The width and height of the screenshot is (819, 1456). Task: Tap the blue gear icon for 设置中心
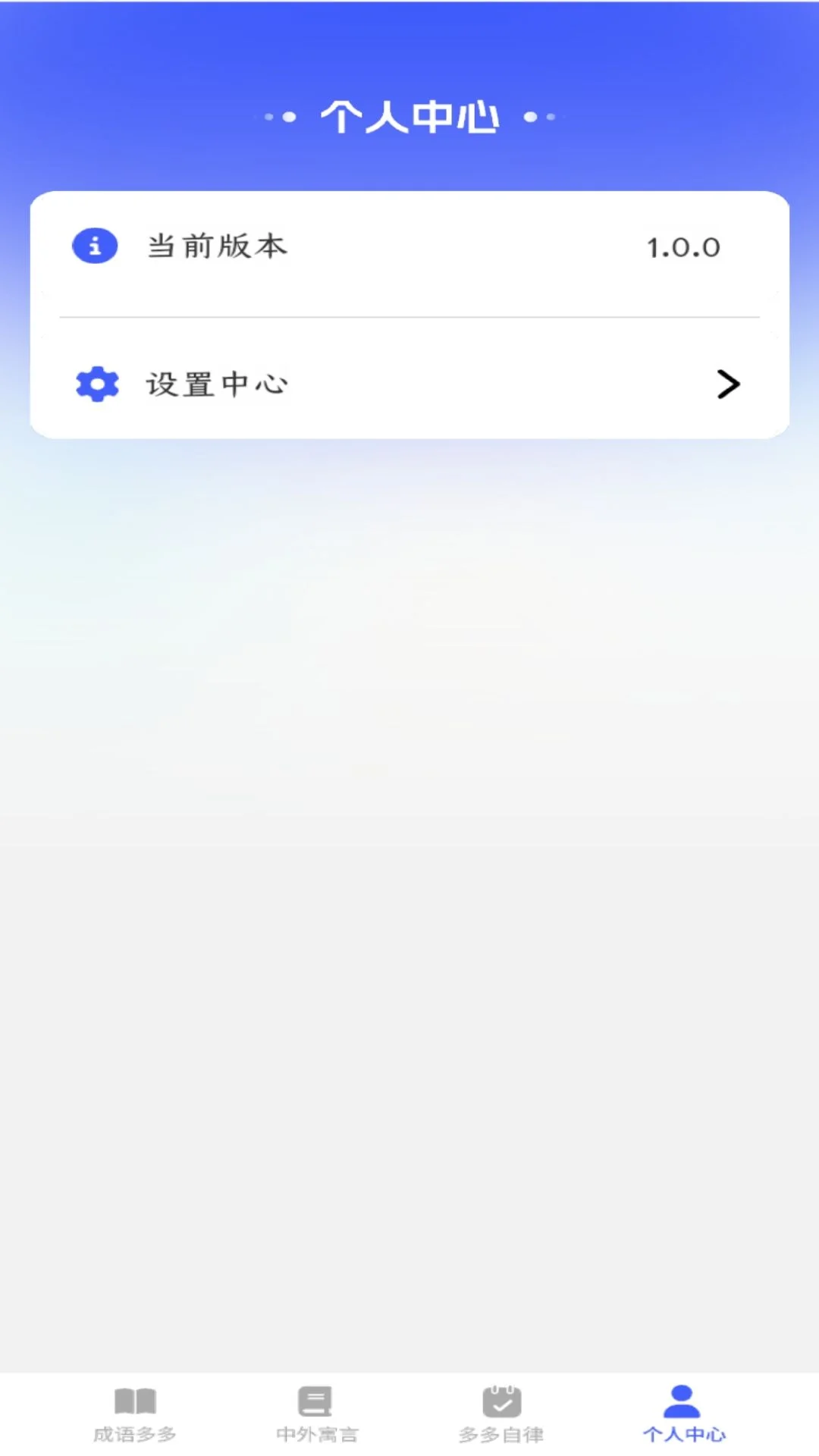(97, 384)
